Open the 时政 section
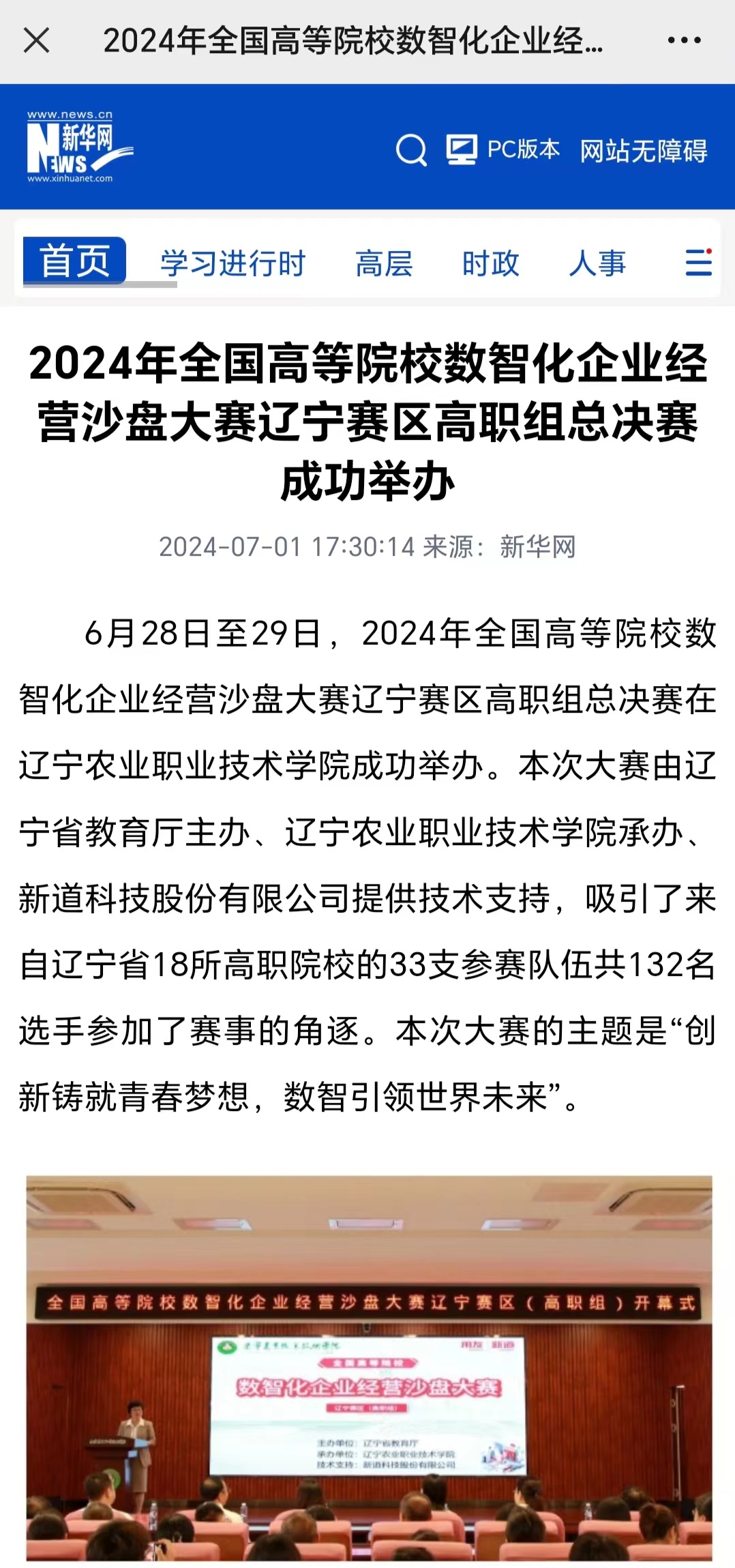This screenshot has width=735, height=1568. (x=490, y=263)
